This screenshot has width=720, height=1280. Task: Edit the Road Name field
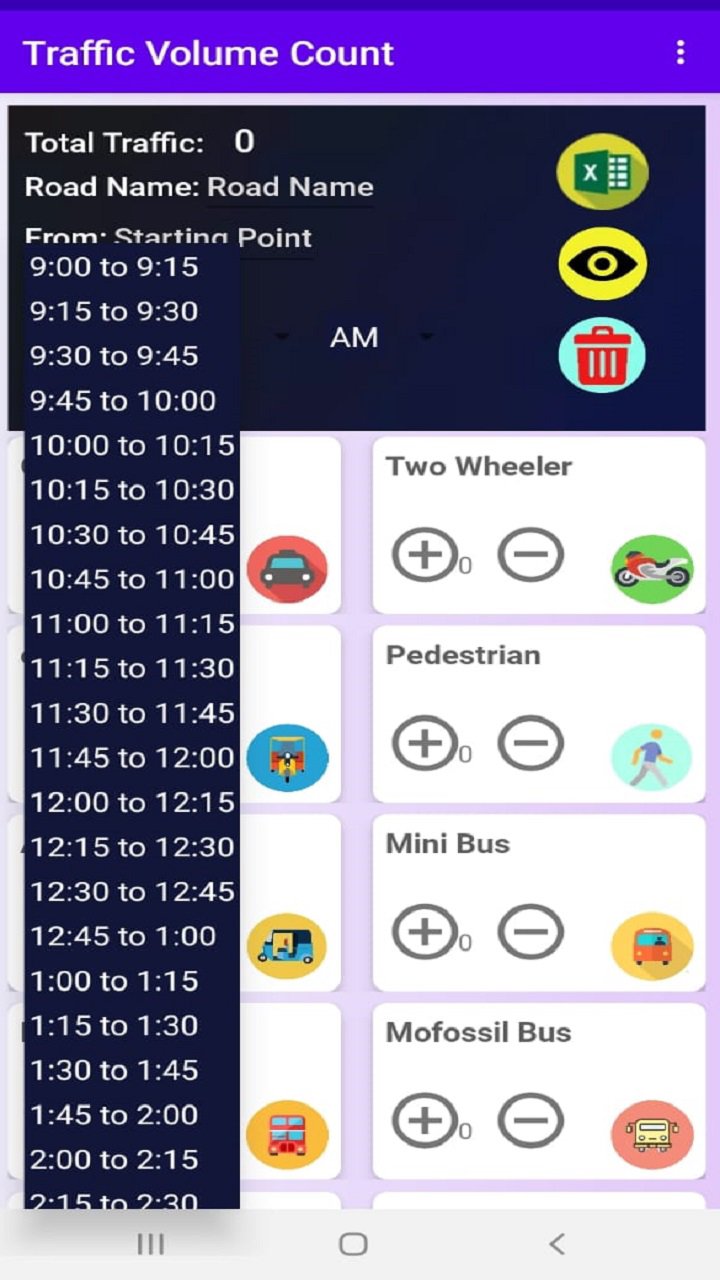[x=290, y=187]
